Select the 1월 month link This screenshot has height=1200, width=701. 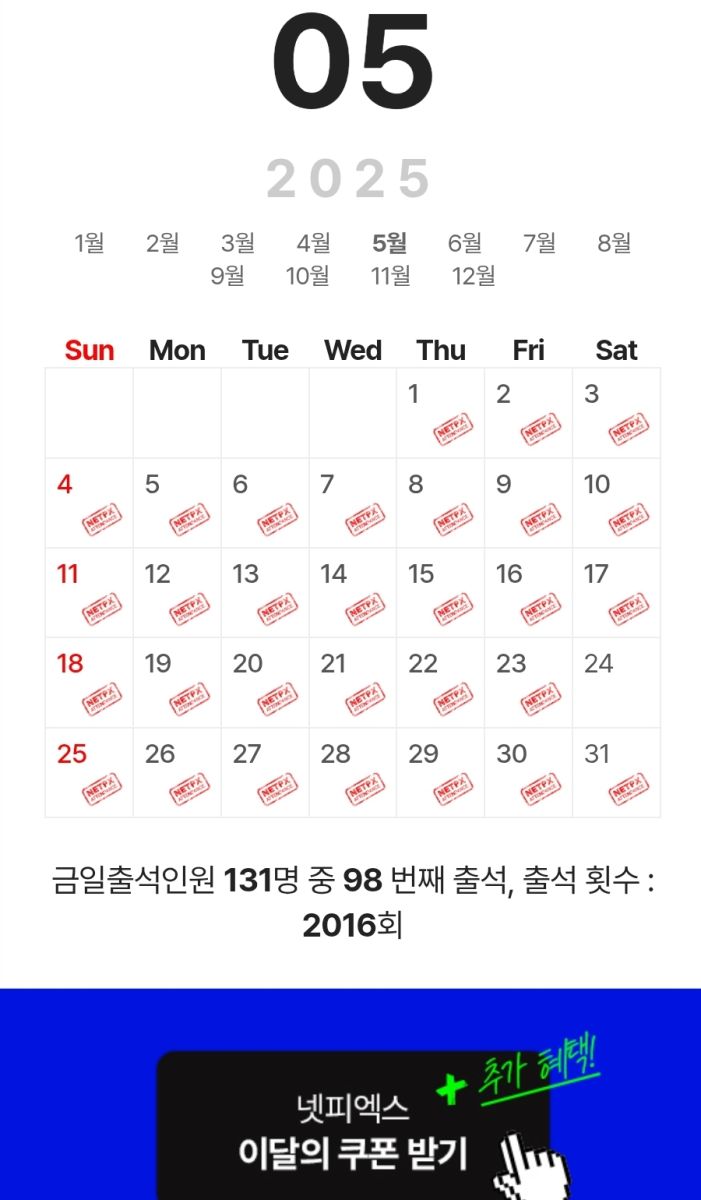point(89,242)
